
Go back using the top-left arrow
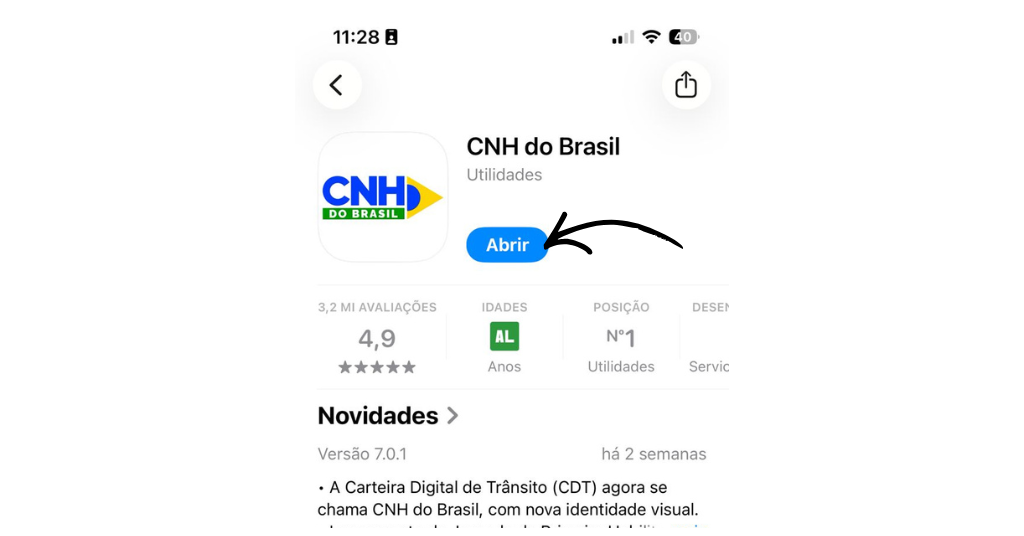pos(337,85)
